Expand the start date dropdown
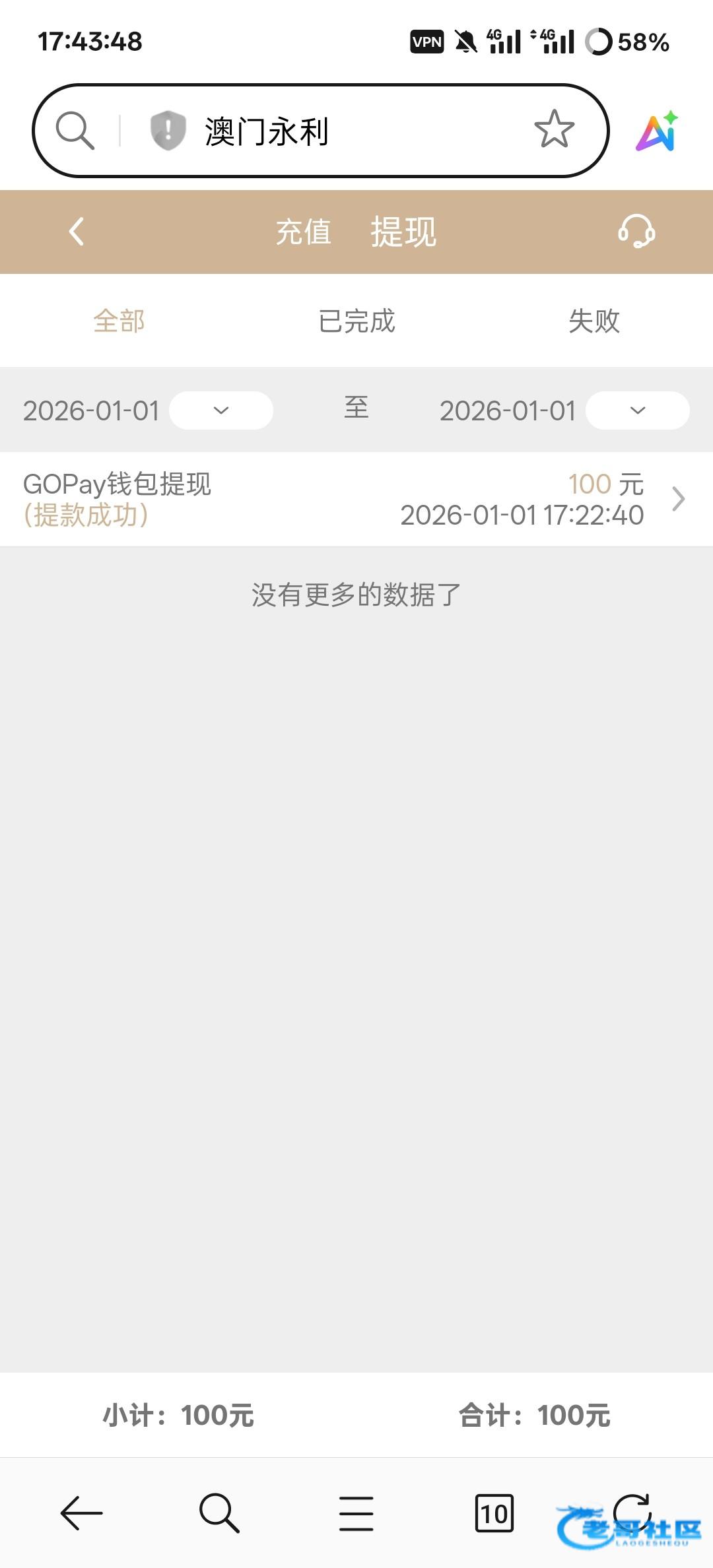The image size is (713, 1568). pos(221,410)
